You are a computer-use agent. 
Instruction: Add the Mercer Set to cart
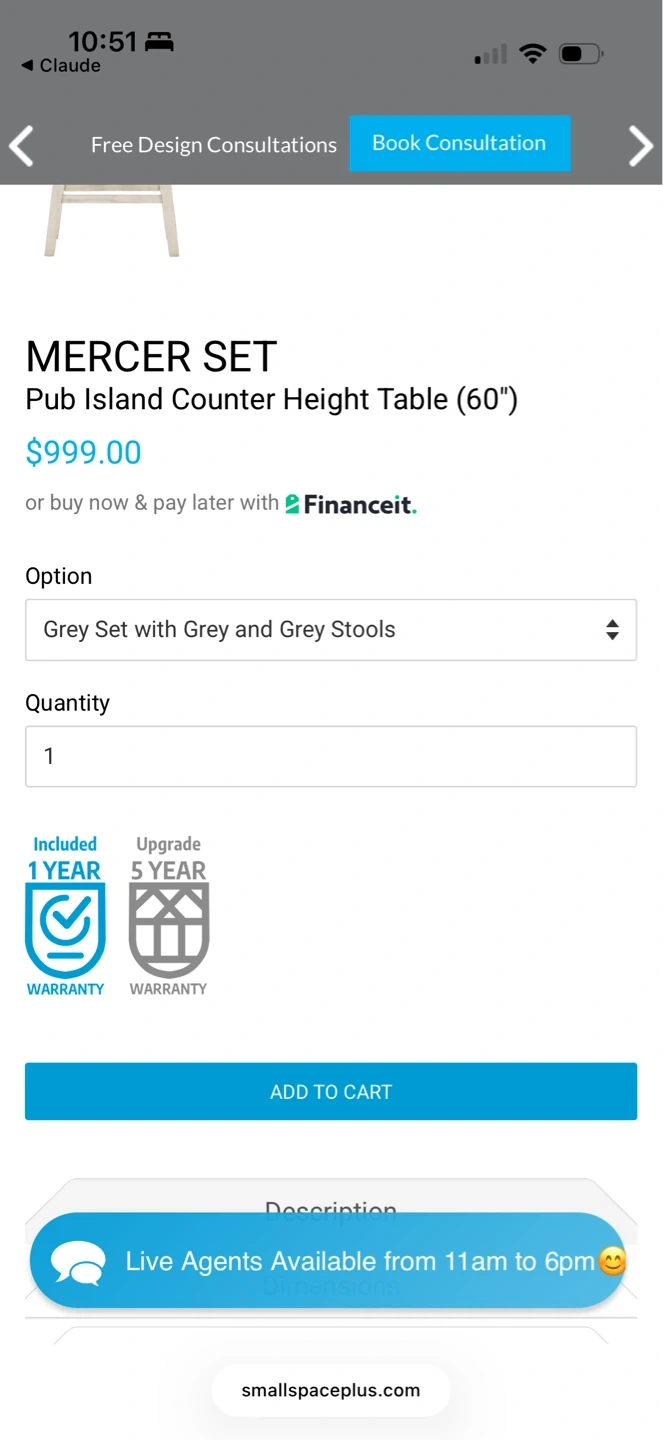pos(330,1091)
